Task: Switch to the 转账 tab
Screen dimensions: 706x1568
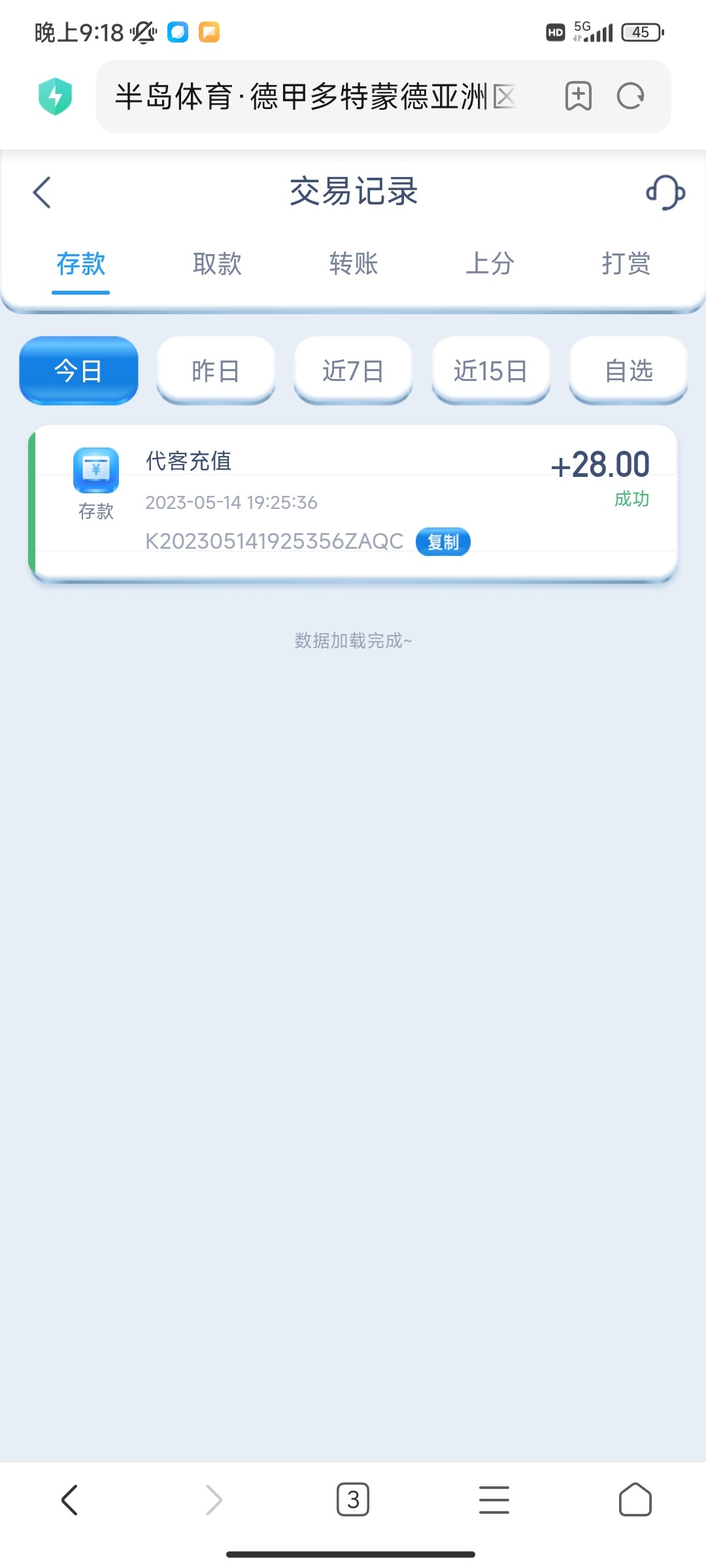Action: point(354,265)
